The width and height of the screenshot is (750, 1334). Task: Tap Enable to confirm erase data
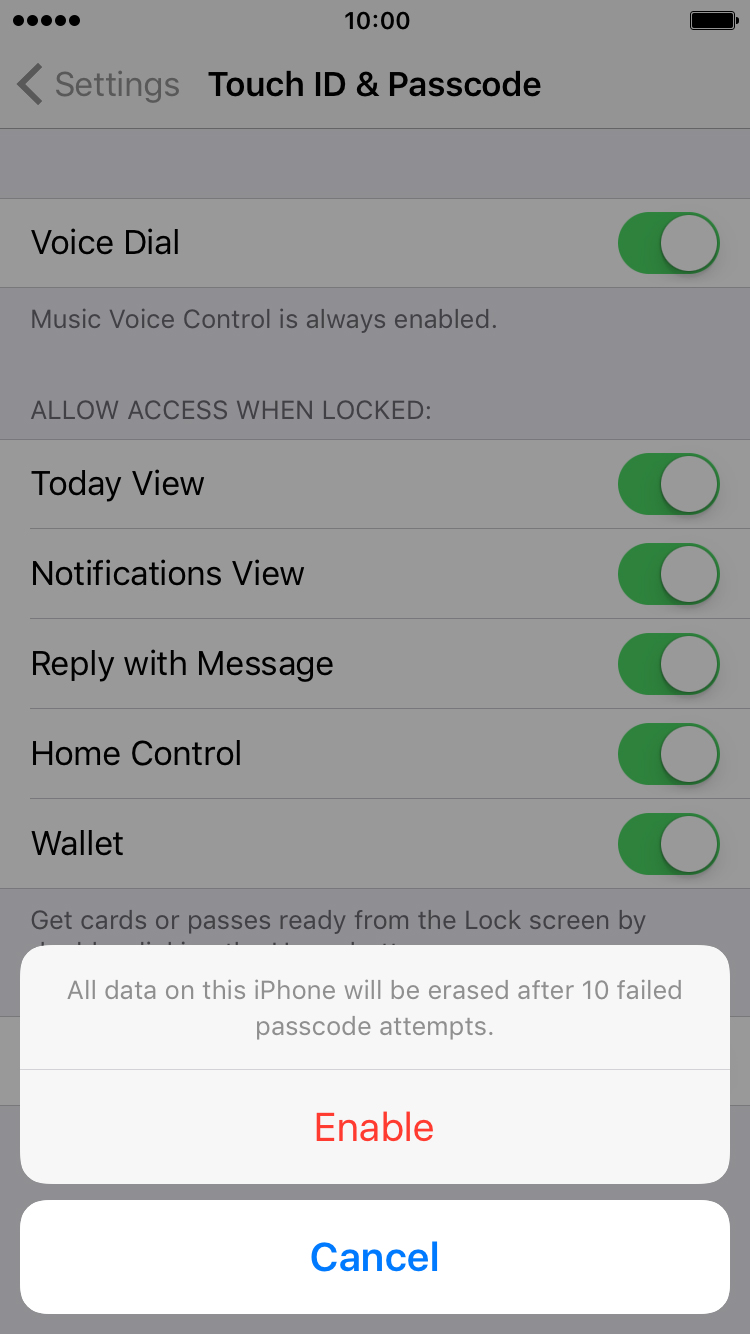pyautogui.click(x=374, y=1127)
